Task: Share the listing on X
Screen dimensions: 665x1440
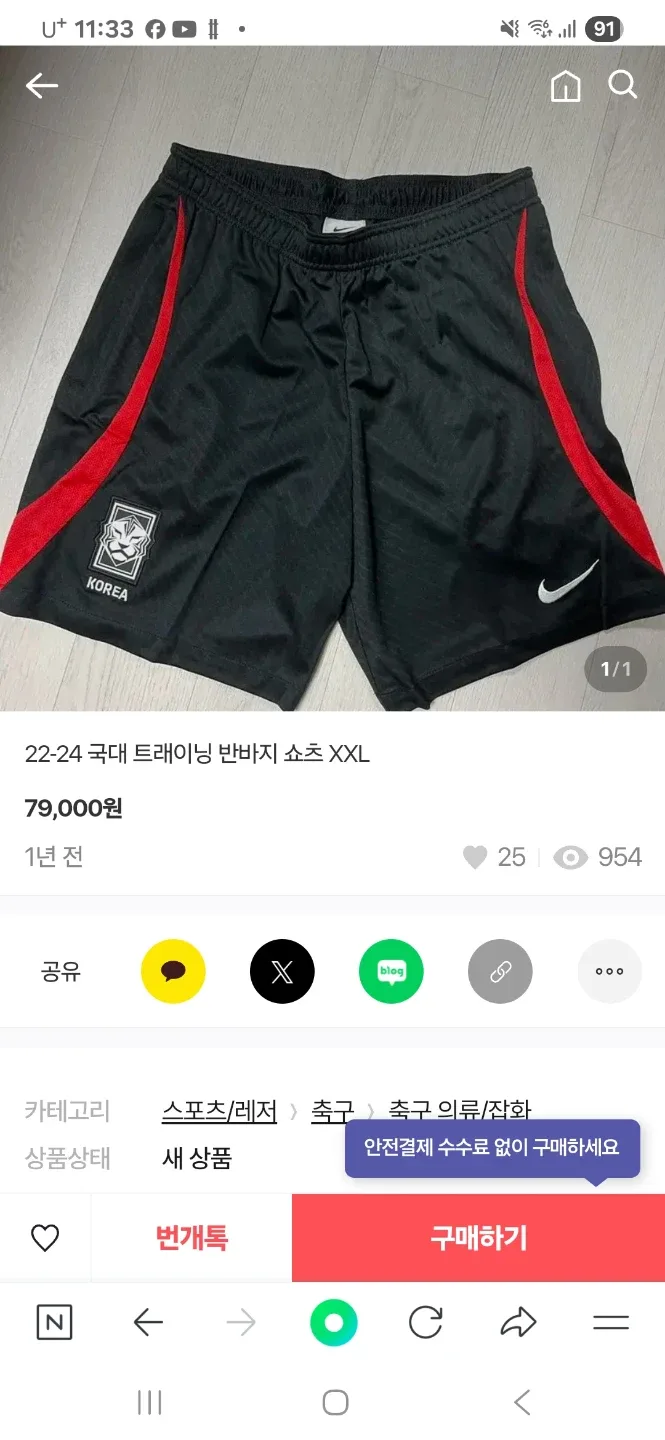Action: click(282, 971)
